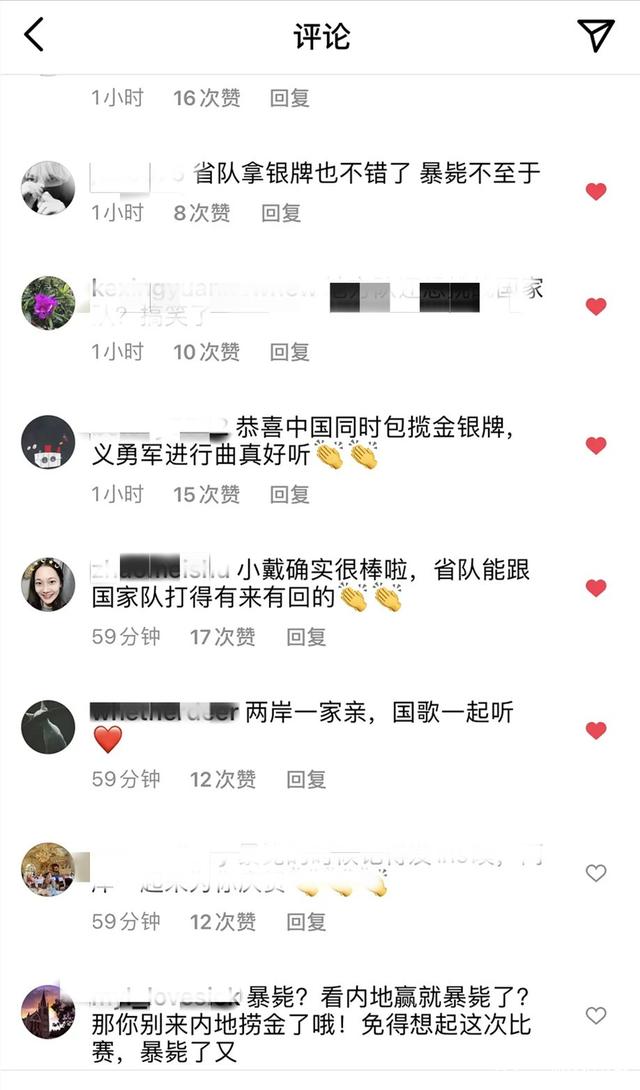Open the smiling woman avatar on 小戴 comment

tap(48, 585)
